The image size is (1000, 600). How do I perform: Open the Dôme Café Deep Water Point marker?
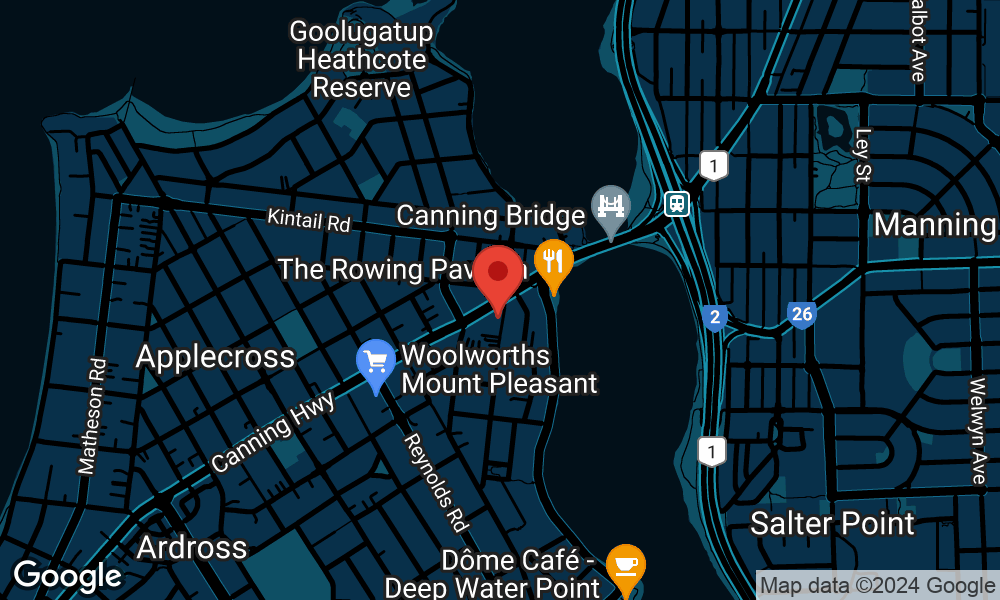(x=626, y=565)
